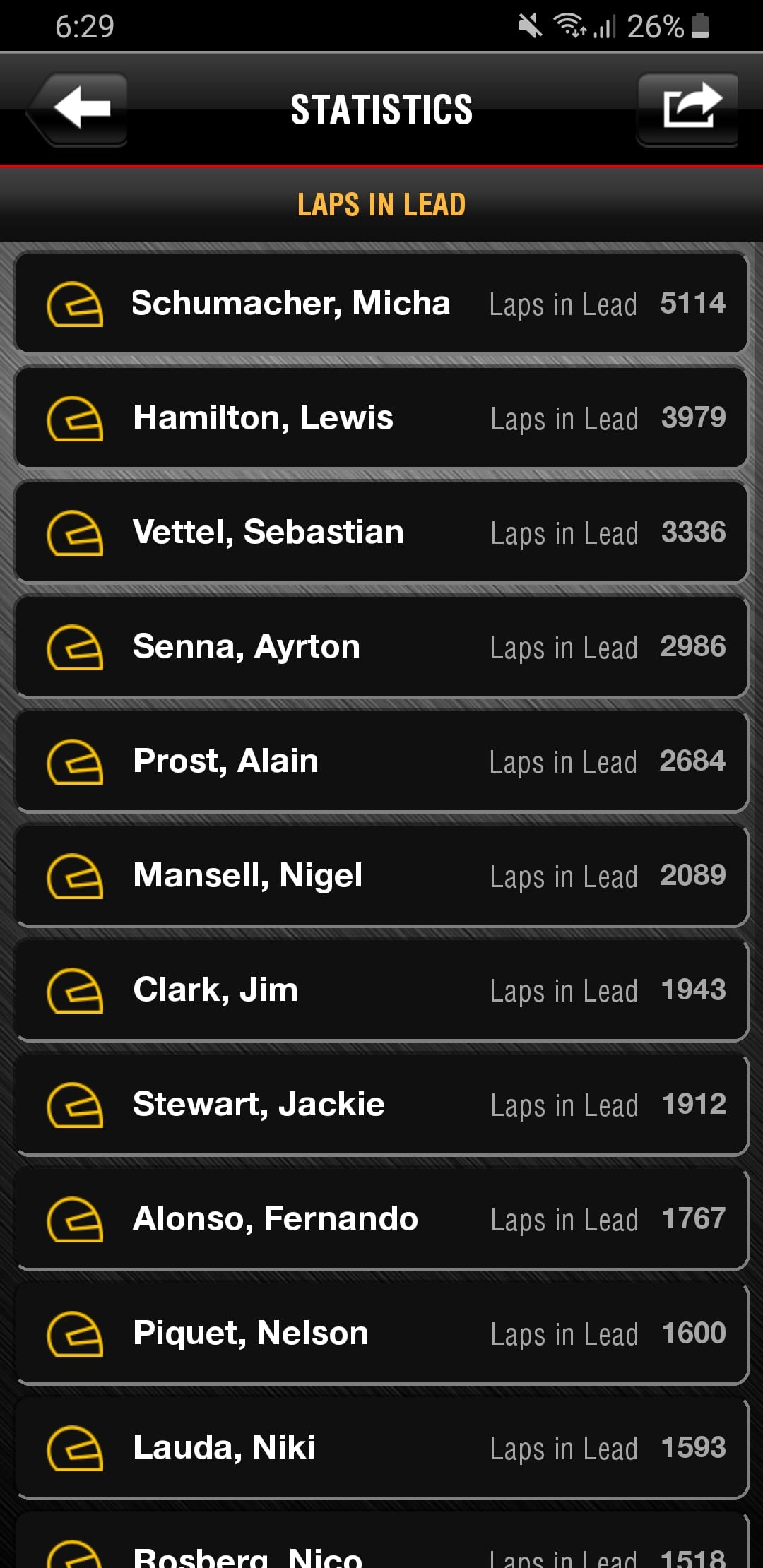View the Stewart, Jackie row

pyautogui.click(x=381, y=1105)
